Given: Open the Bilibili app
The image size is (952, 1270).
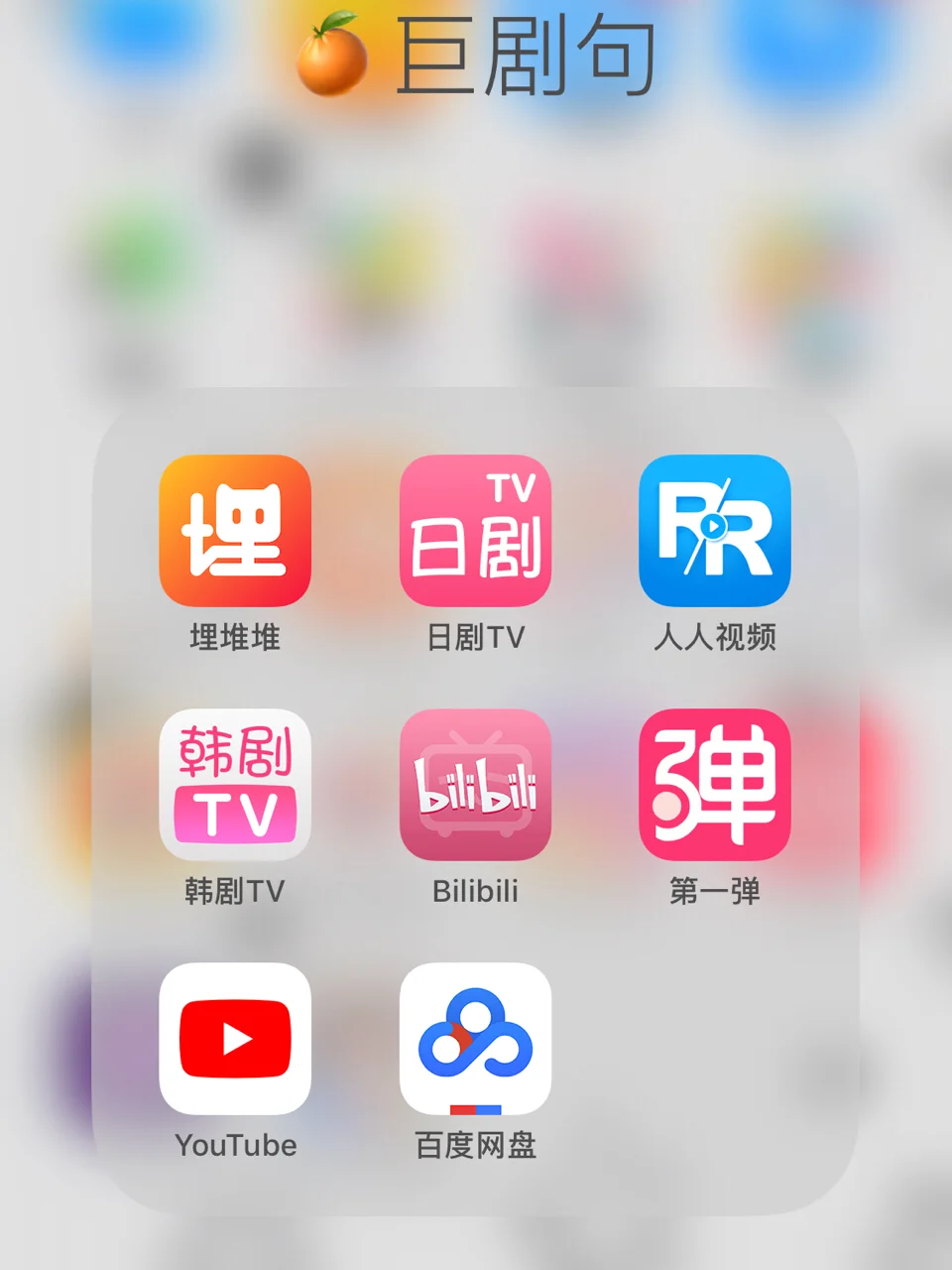Looking at the screenshot, I should [x=475, y=785].
